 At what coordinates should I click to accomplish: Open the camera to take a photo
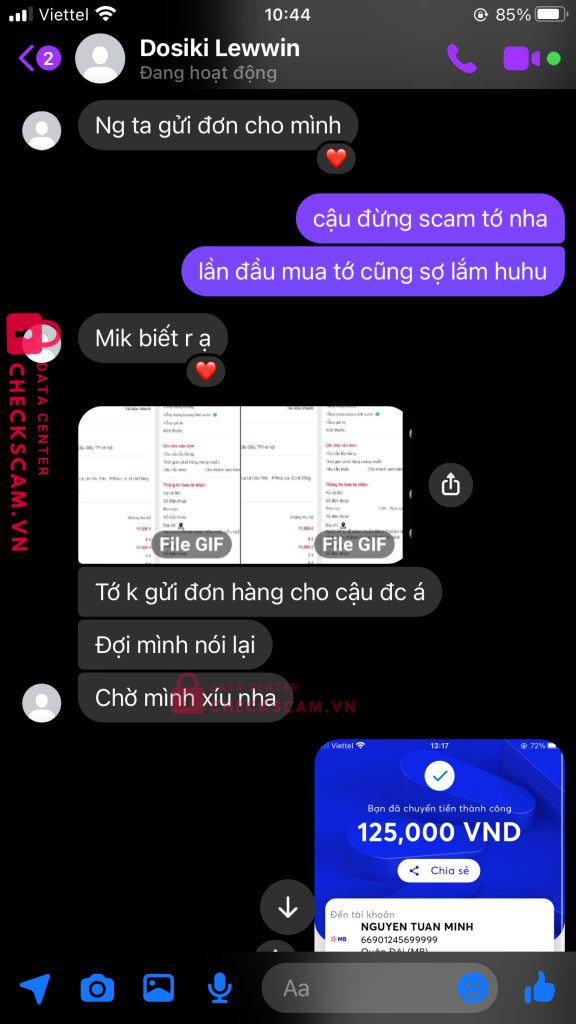tap(97, 988)
